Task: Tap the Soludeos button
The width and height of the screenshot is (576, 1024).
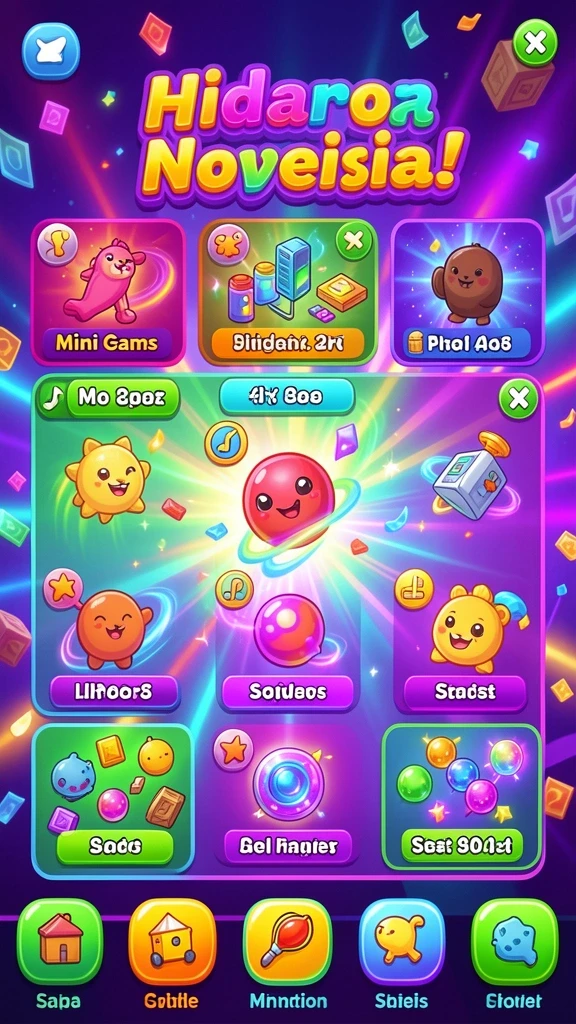Action: click(287, 692)
